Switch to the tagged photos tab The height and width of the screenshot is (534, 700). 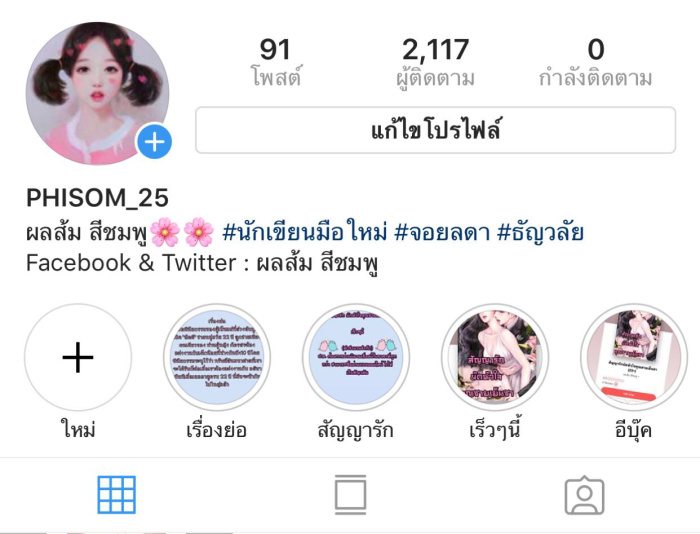tap(584, 495)
